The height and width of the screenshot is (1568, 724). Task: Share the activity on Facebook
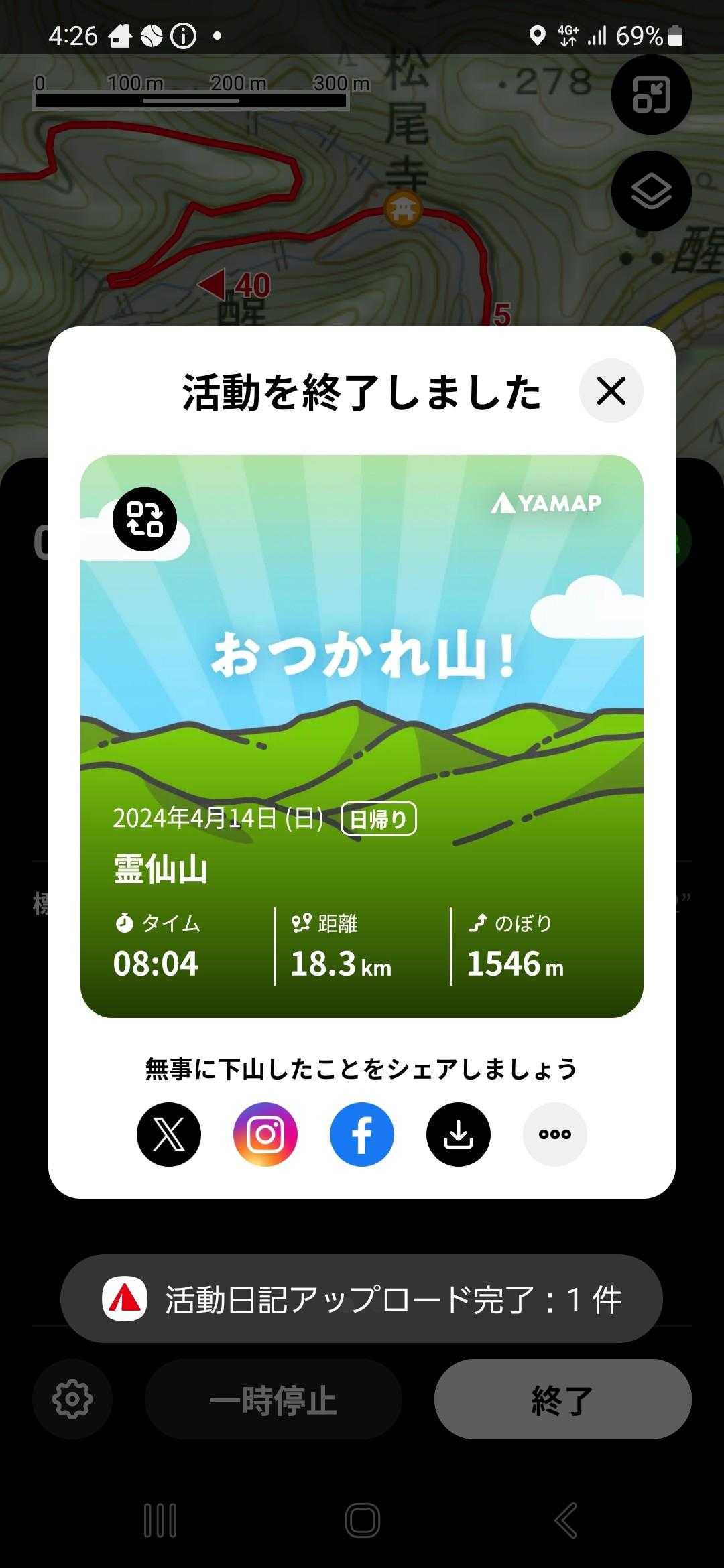[x=362, y=1134]
